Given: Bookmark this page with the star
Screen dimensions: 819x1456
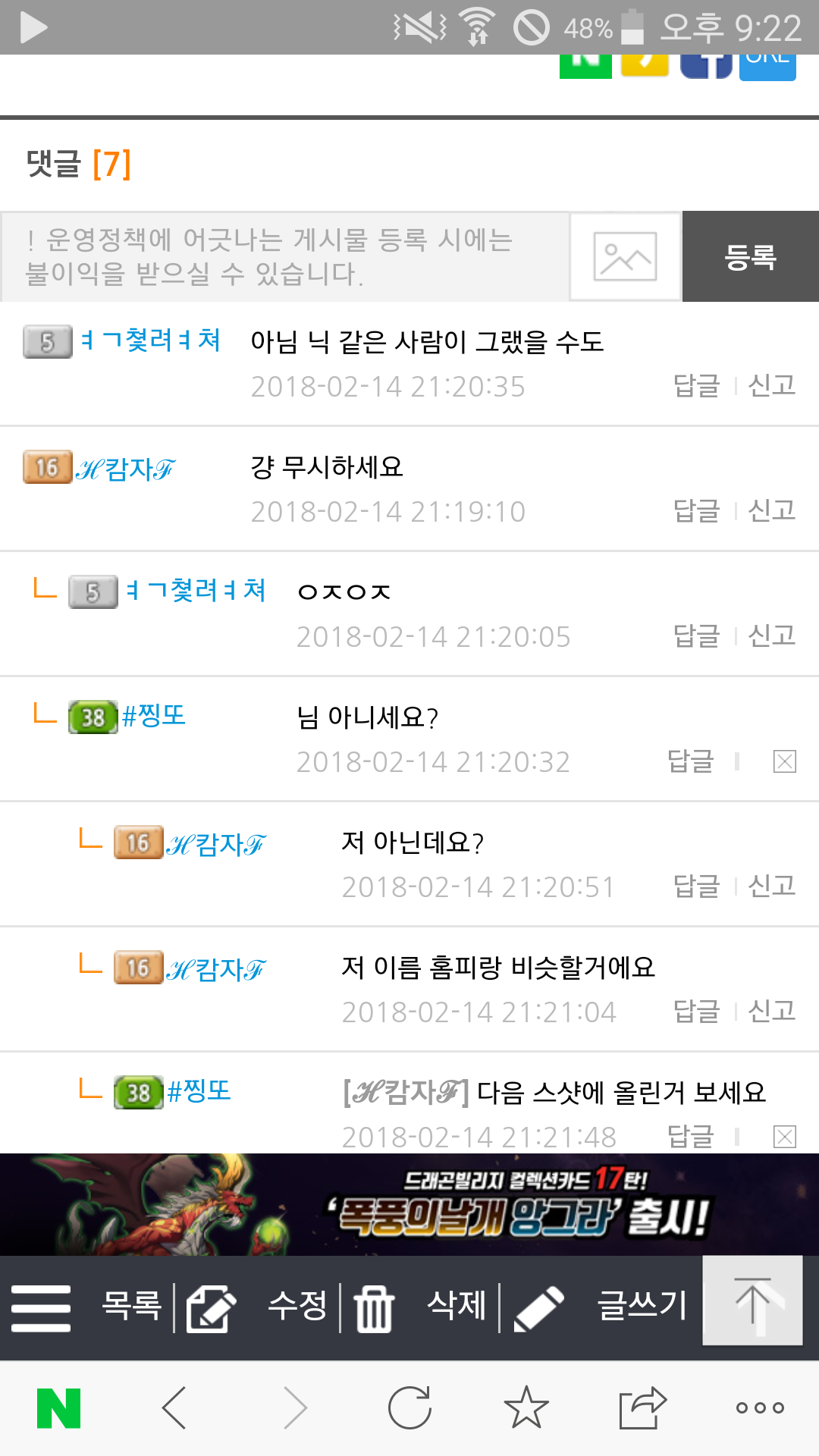Looking at the screenshot, I should tap(526, 1408).
